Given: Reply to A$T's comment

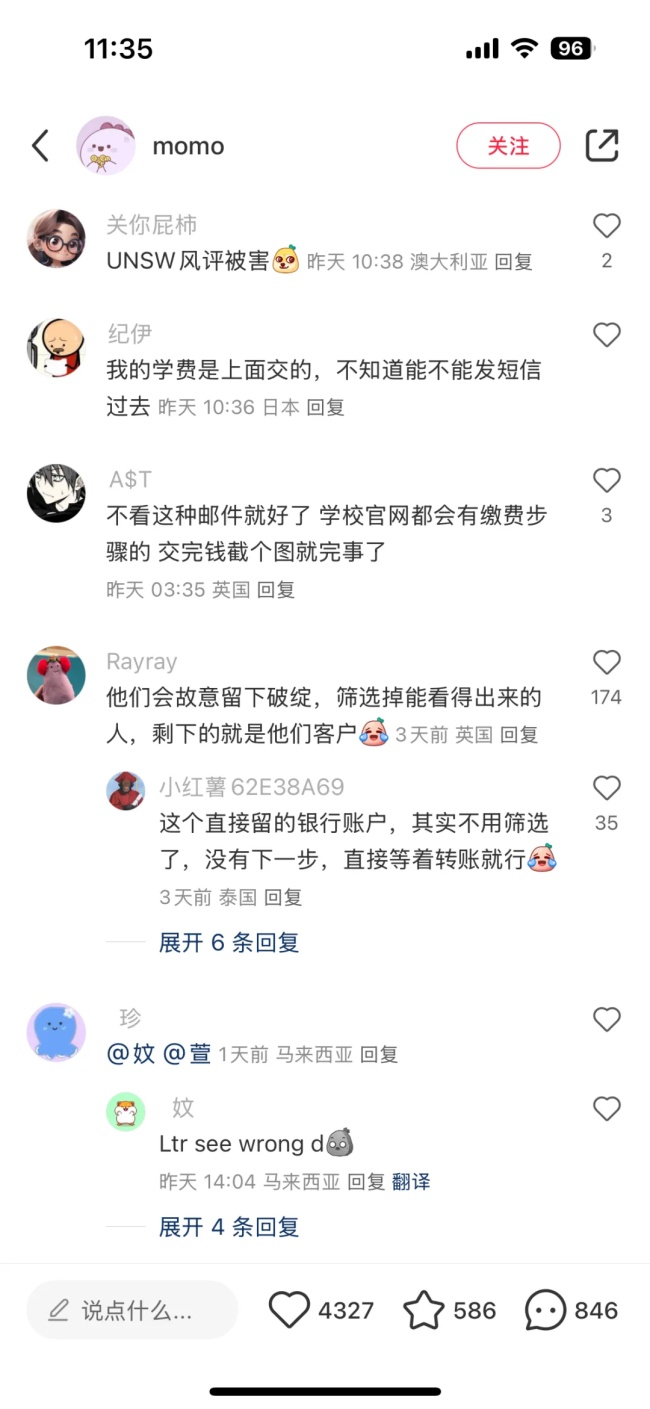Looking at the screenshot, I should (276, 590).
